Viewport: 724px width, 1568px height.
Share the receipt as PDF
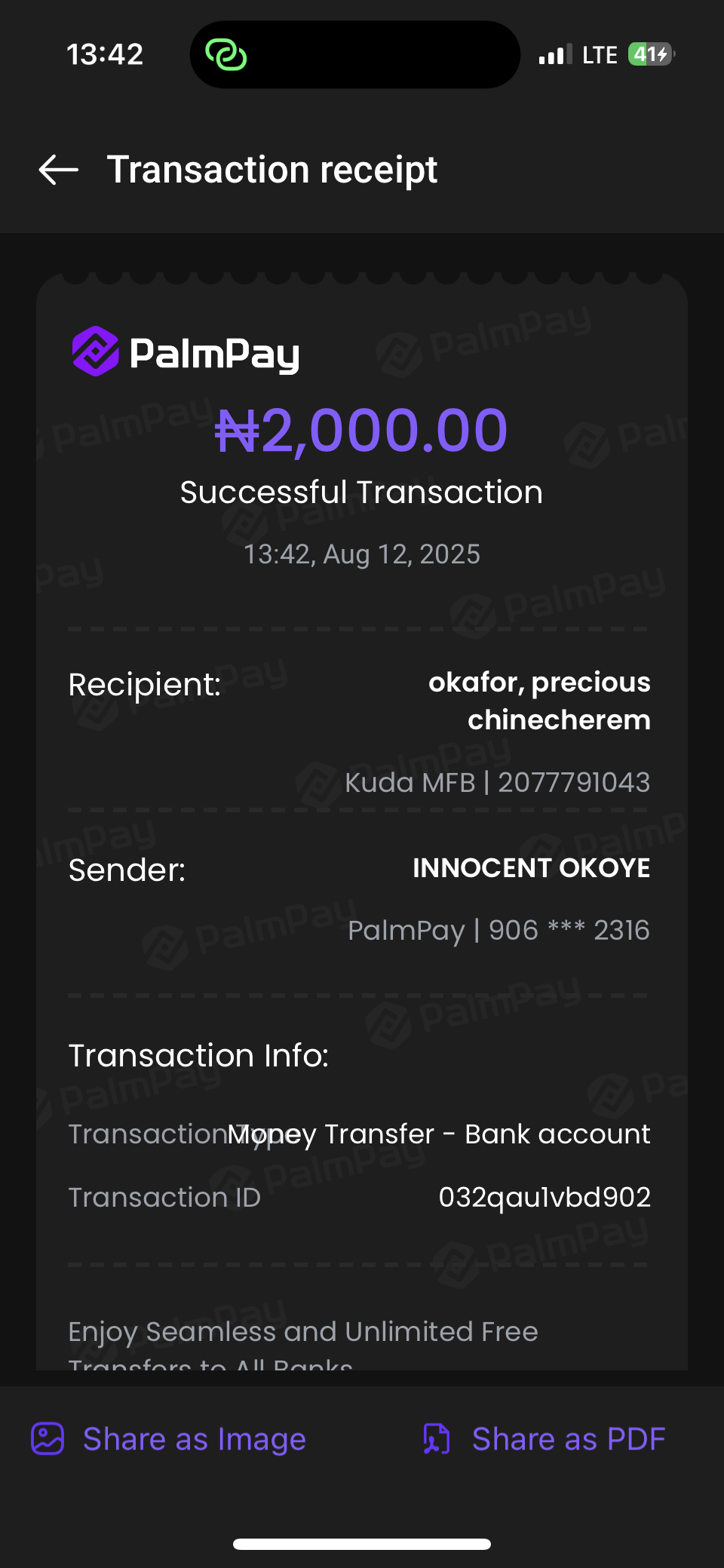[x=545, y=1439]
